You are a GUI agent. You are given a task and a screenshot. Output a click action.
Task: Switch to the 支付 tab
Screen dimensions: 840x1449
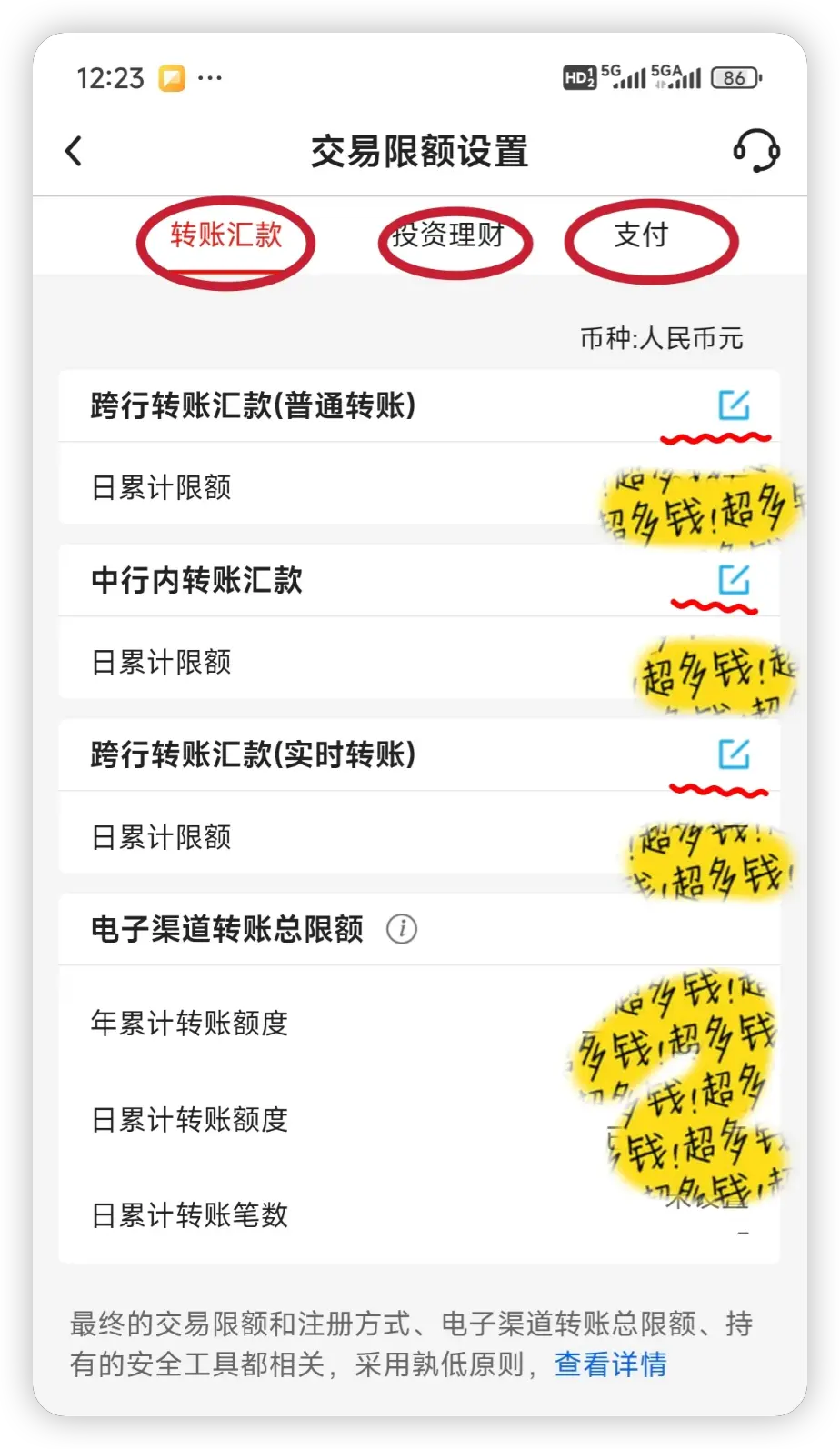[x=642, y=235]
